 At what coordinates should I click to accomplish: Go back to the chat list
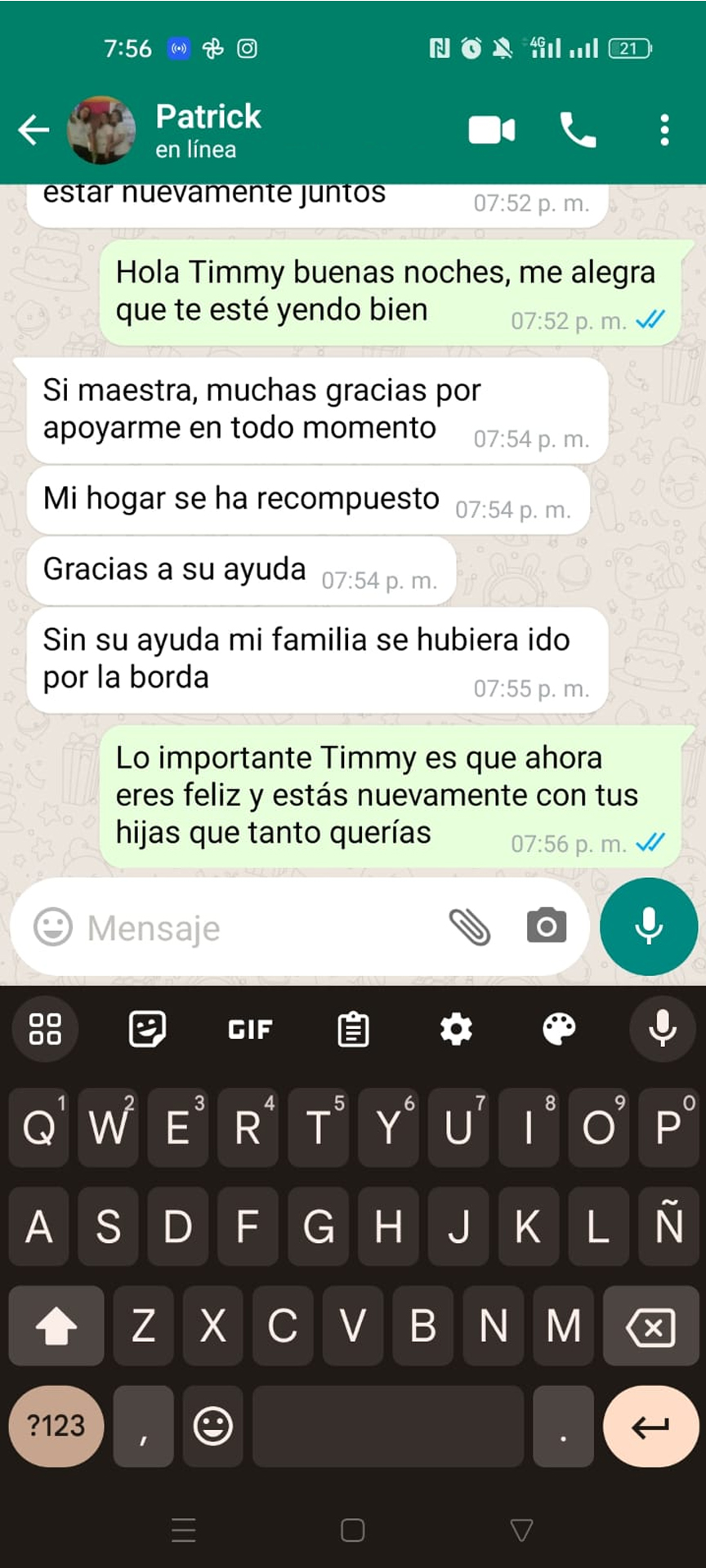pyautogui.click(x=34, y=130)
